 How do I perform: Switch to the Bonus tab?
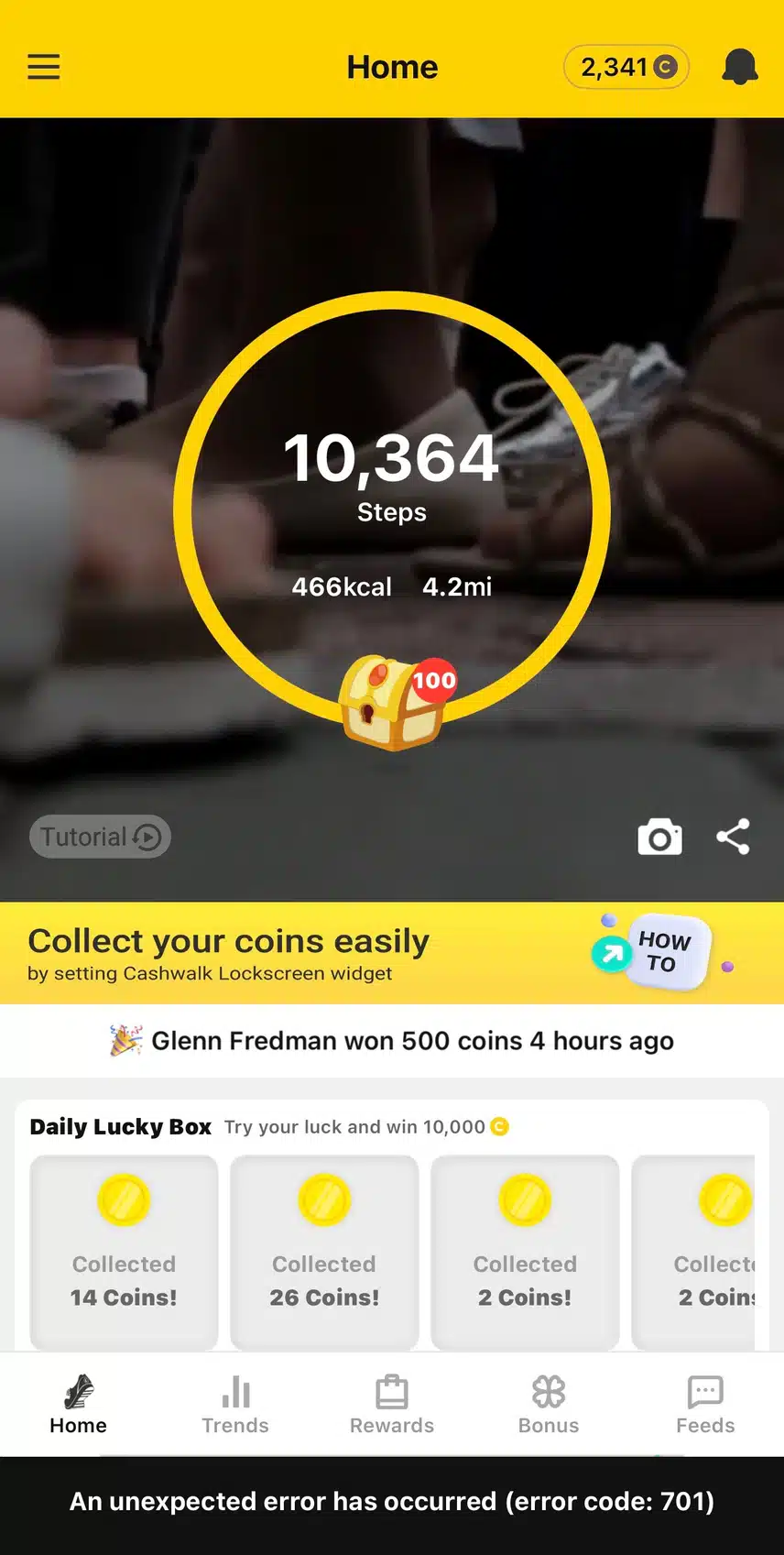click(x=549, y=1404)
